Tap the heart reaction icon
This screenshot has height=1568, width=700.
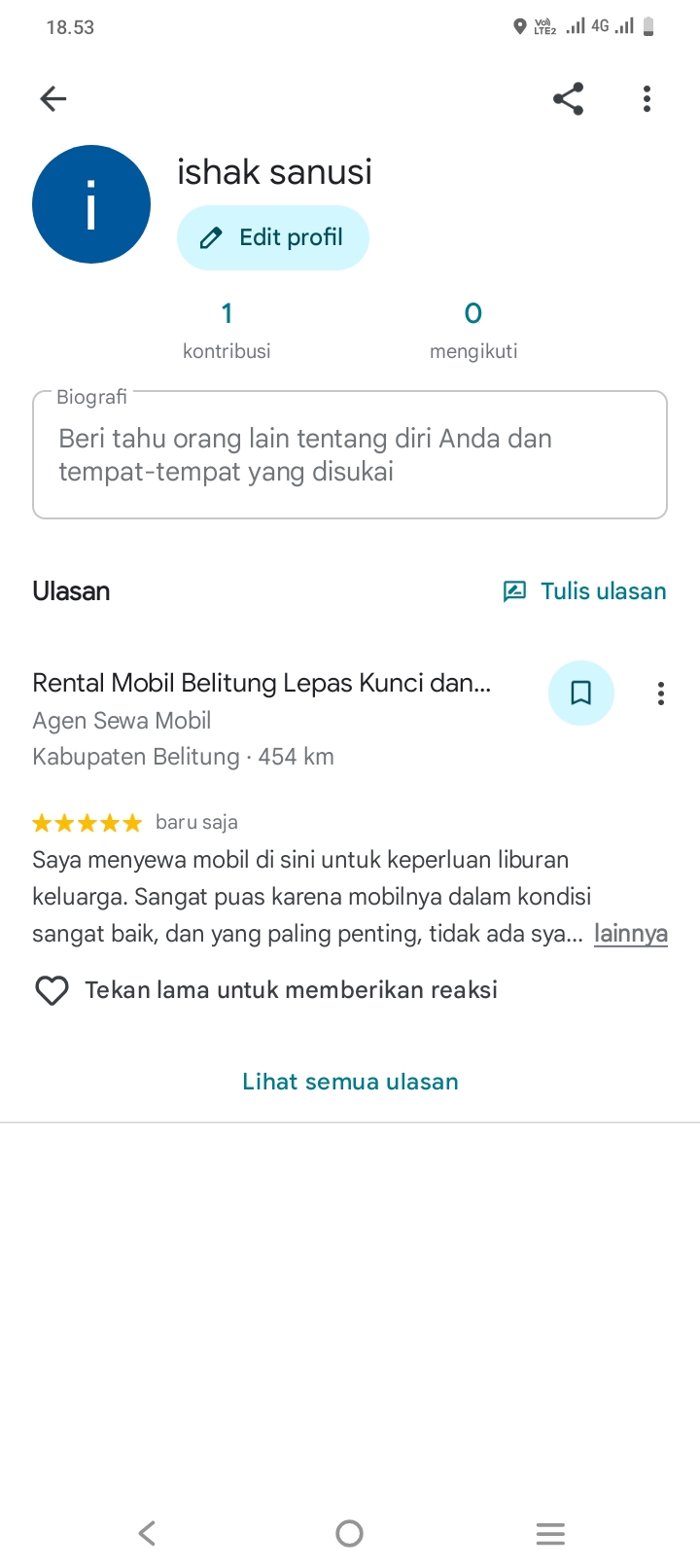[52, 990]
